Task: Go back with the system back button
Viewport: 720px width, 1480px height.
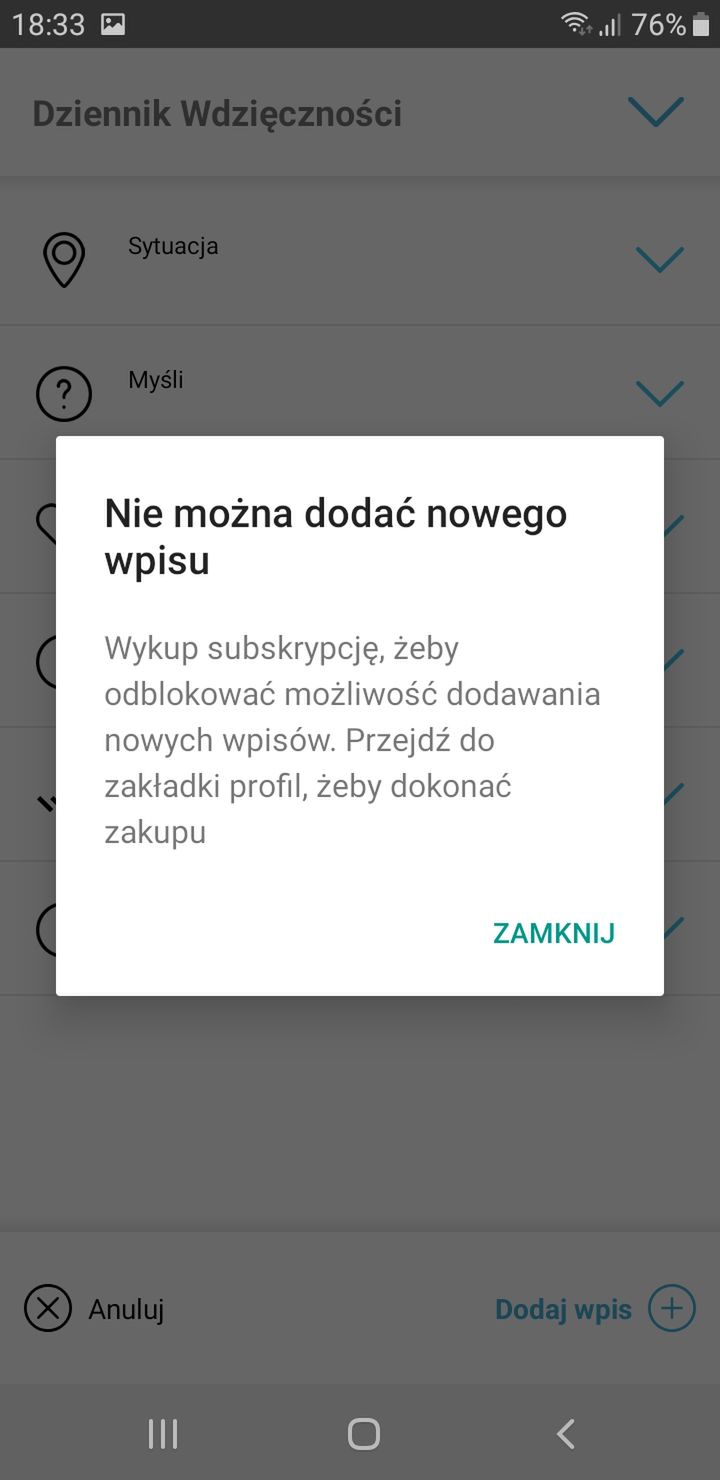Action: tap(566, 1434)
